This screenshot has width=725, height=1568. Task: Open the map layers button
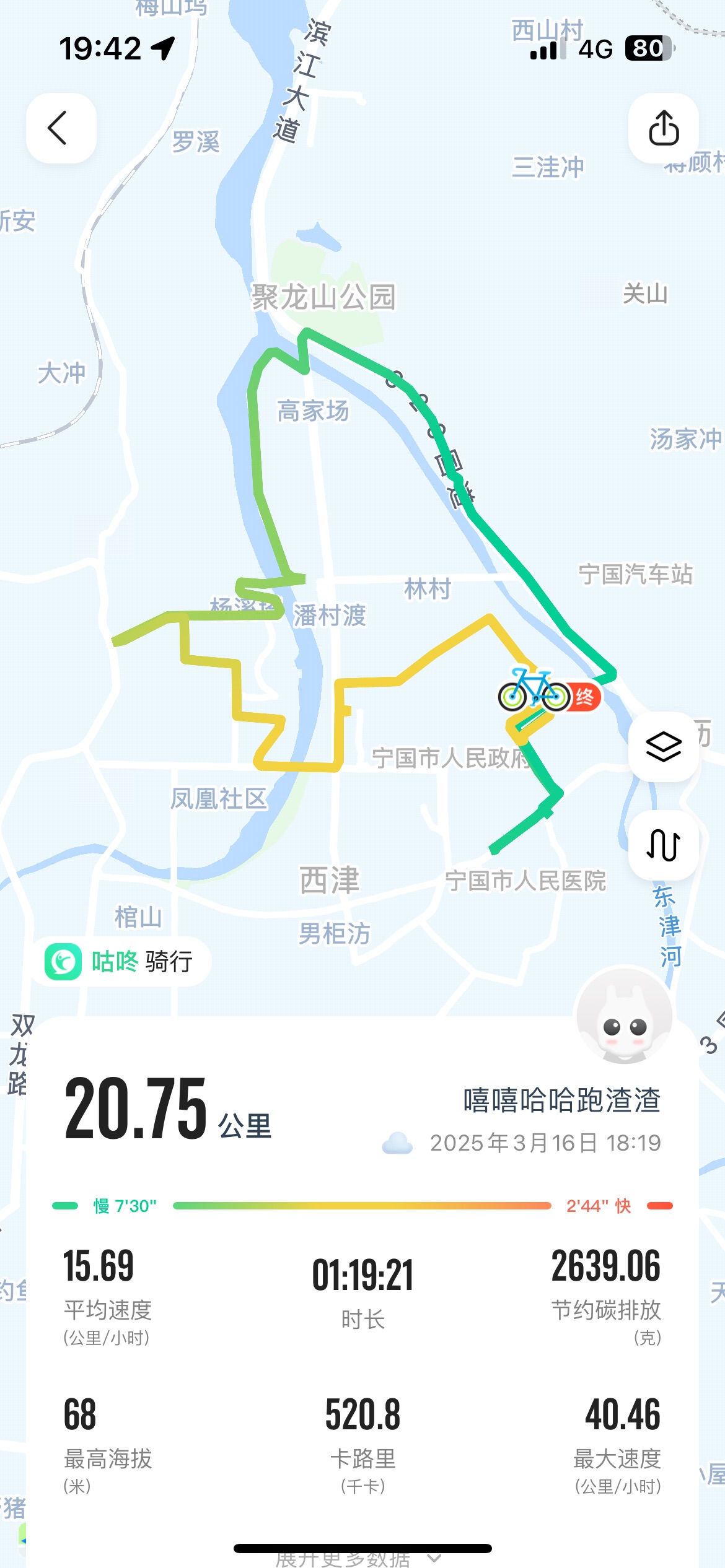(664, 746)
